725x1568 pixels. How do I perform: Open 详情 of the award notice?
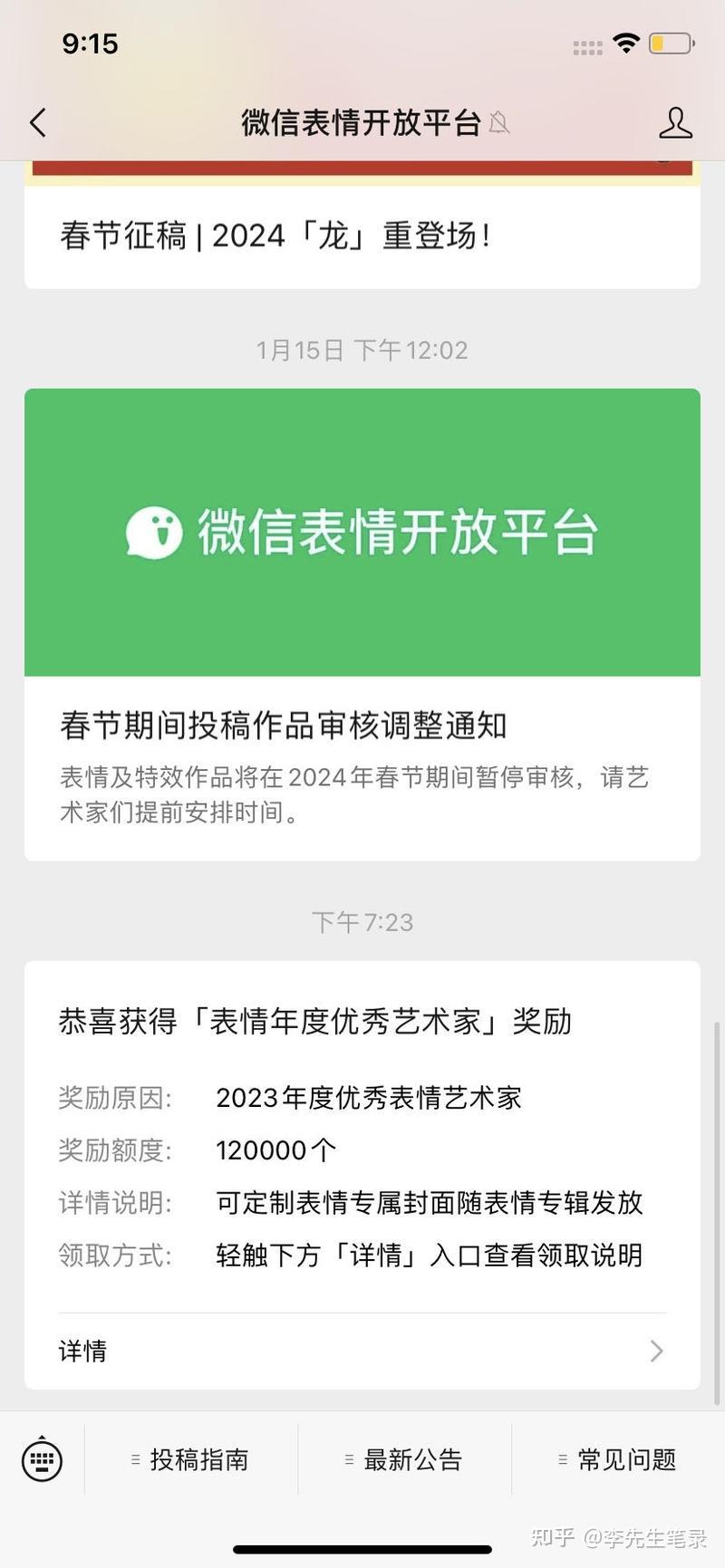pos(362,1351)
